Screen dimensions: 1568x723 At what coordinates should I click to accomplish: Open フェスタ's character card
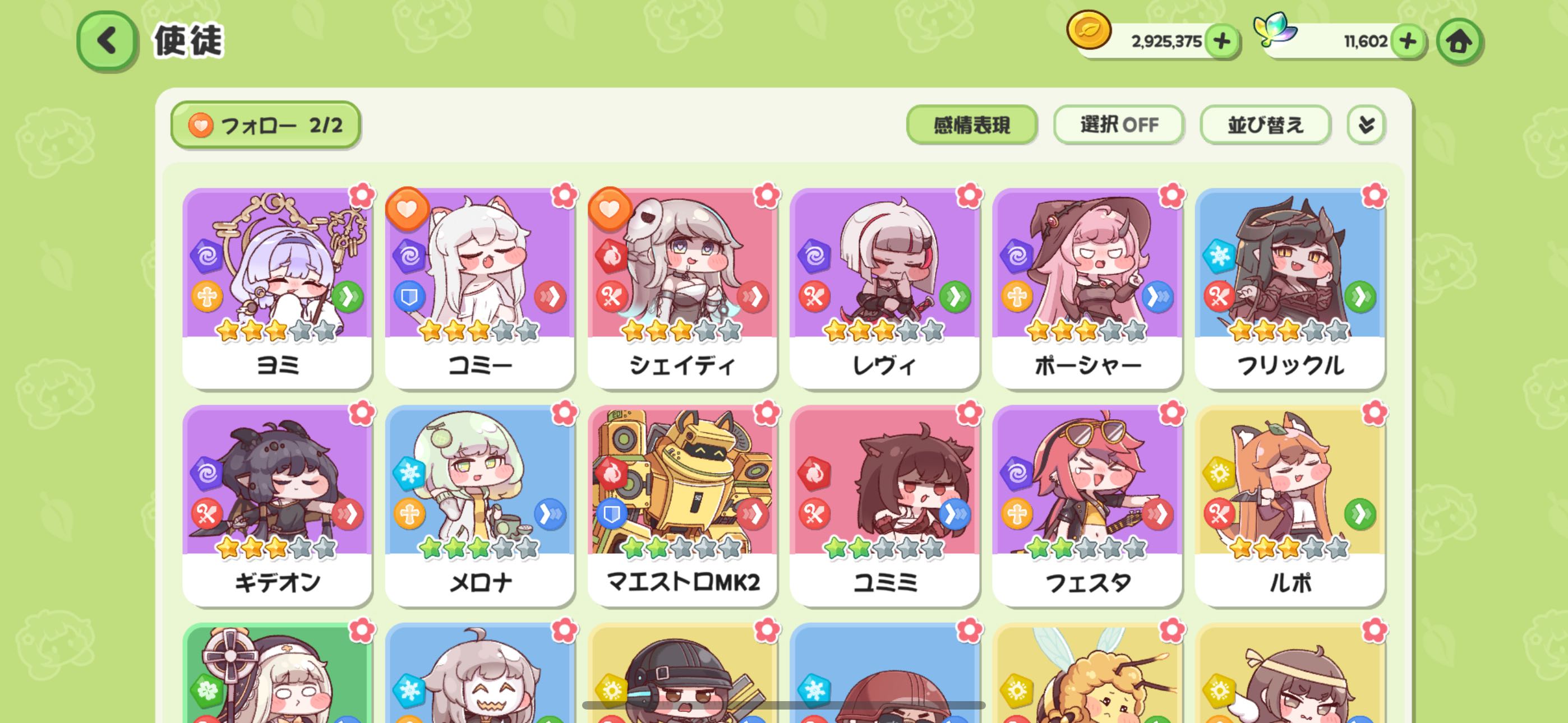1087,505
